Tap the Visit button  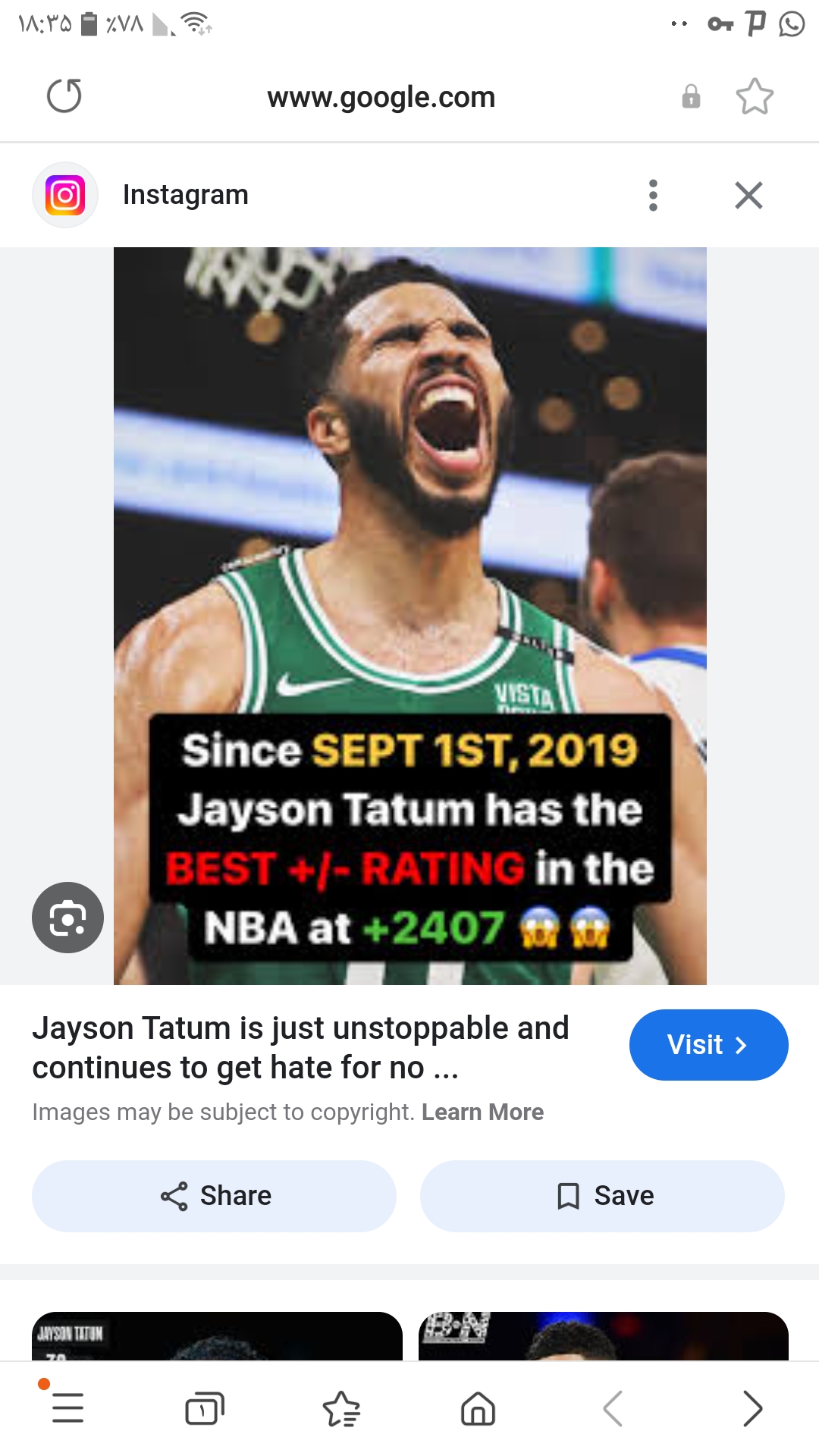click(708, 1044)
